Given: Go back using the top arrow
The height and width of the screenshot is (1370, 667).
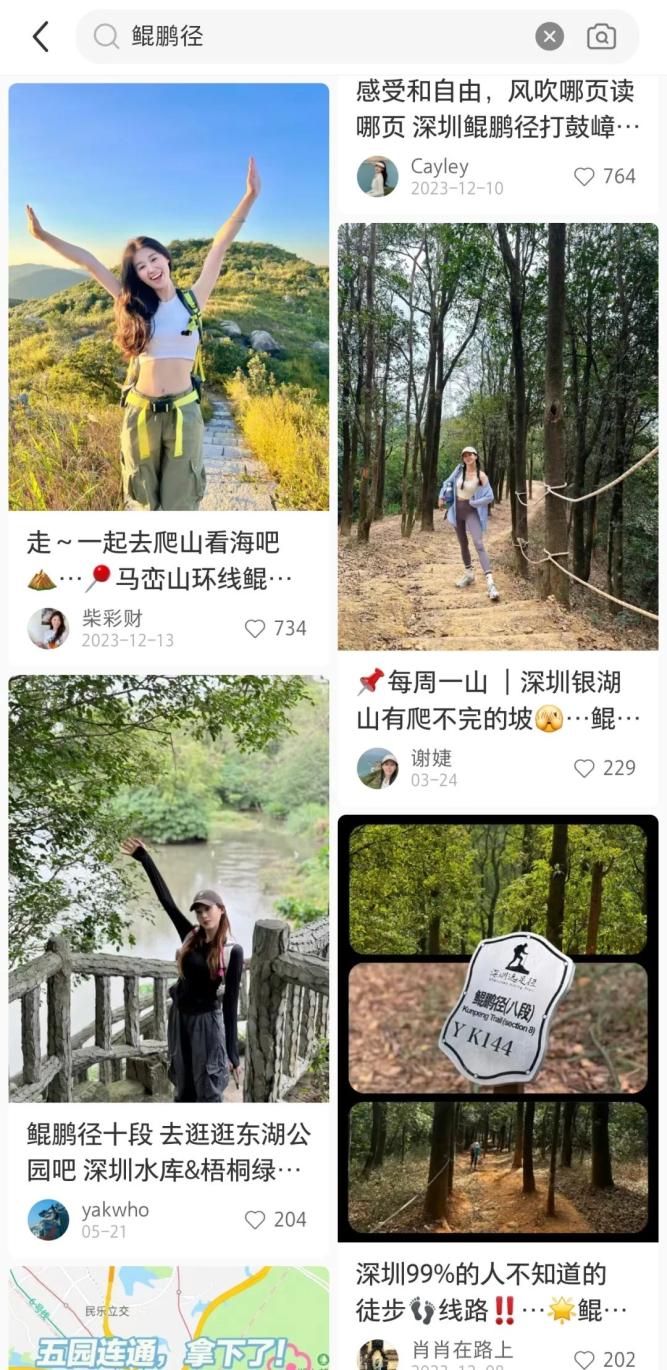Looking at the screenshot, I should [40, 37].
